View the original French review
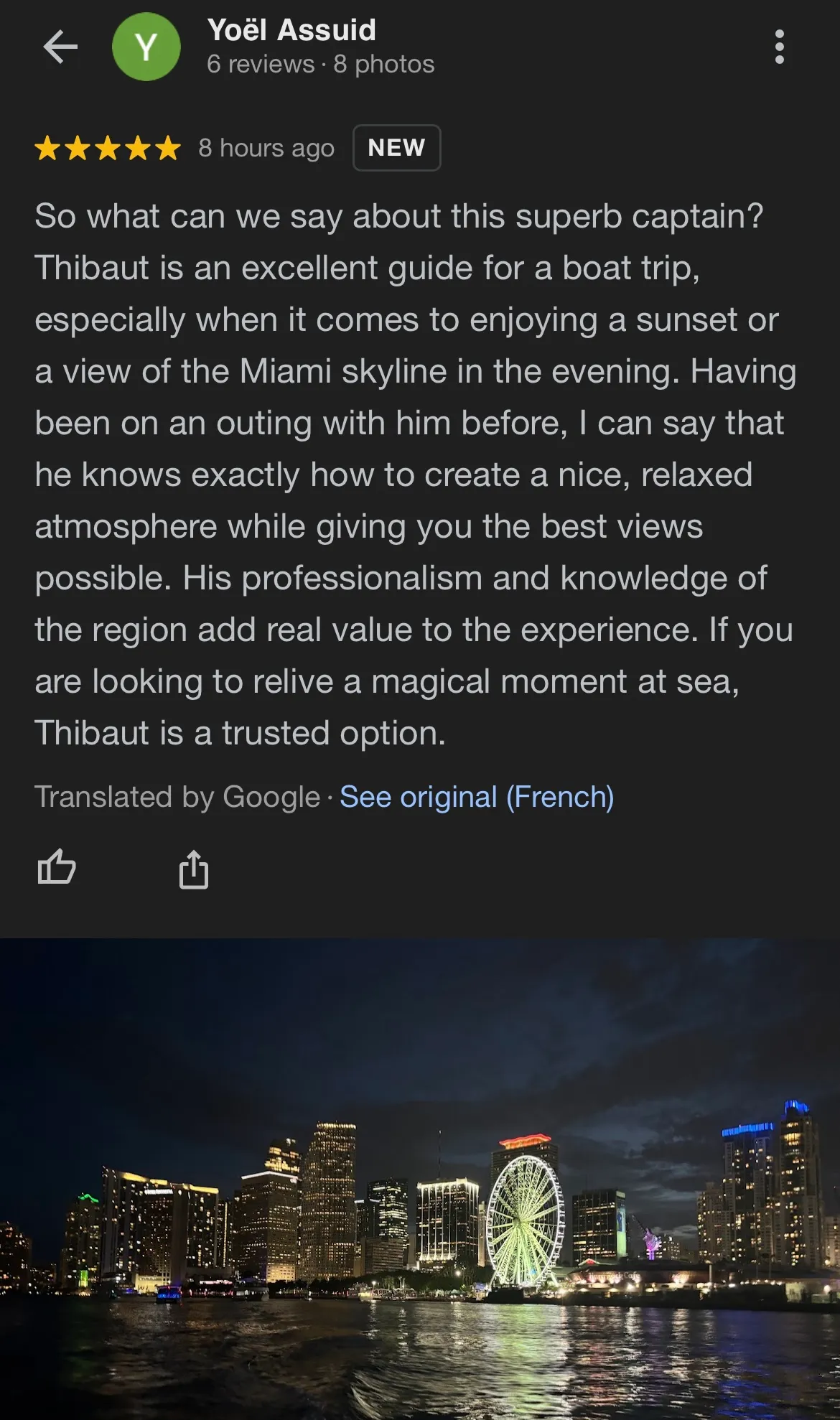Viewport: 840px width, 1420px height. [x=477, y=797]
